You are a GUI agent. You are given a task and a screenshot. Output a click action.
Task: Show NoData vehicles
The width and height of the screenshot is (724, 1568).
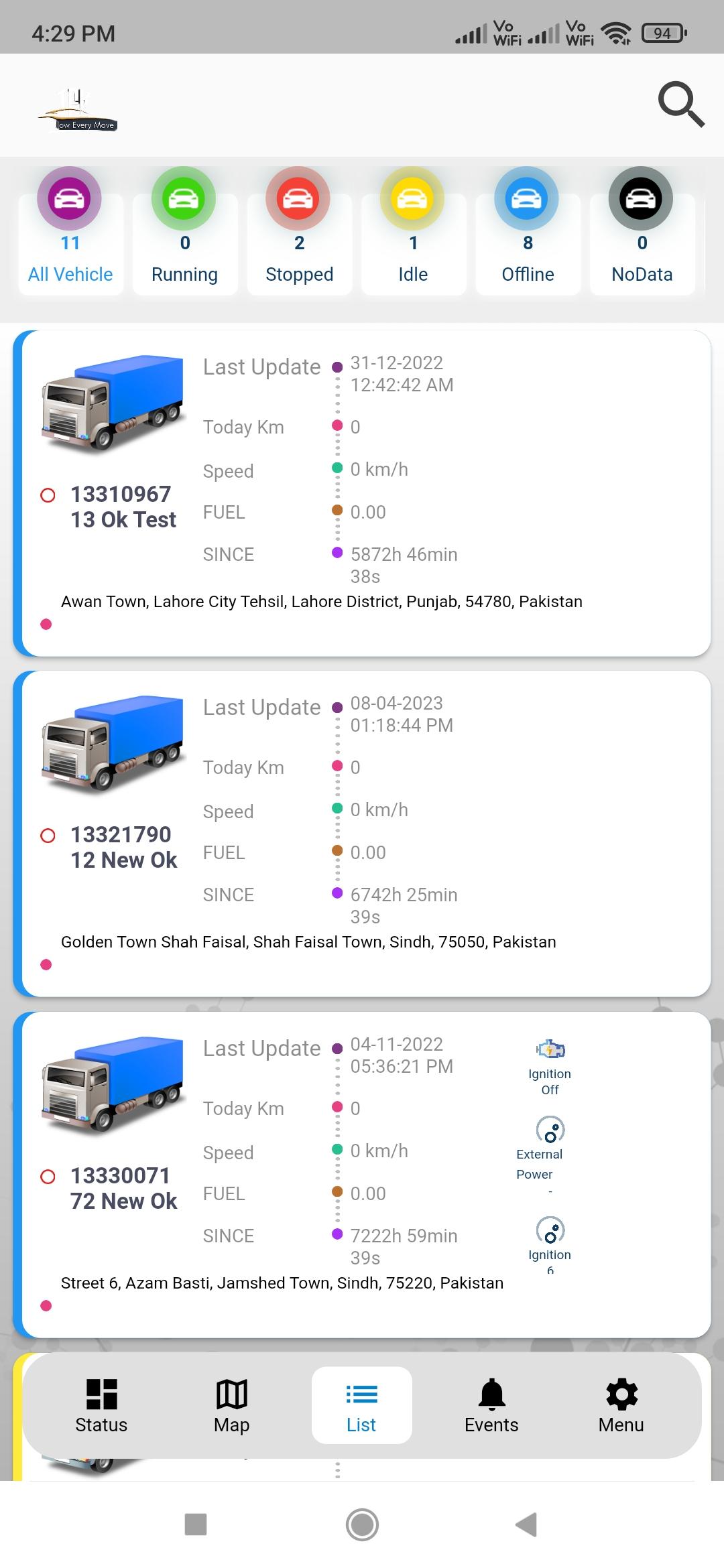(642, 231)
